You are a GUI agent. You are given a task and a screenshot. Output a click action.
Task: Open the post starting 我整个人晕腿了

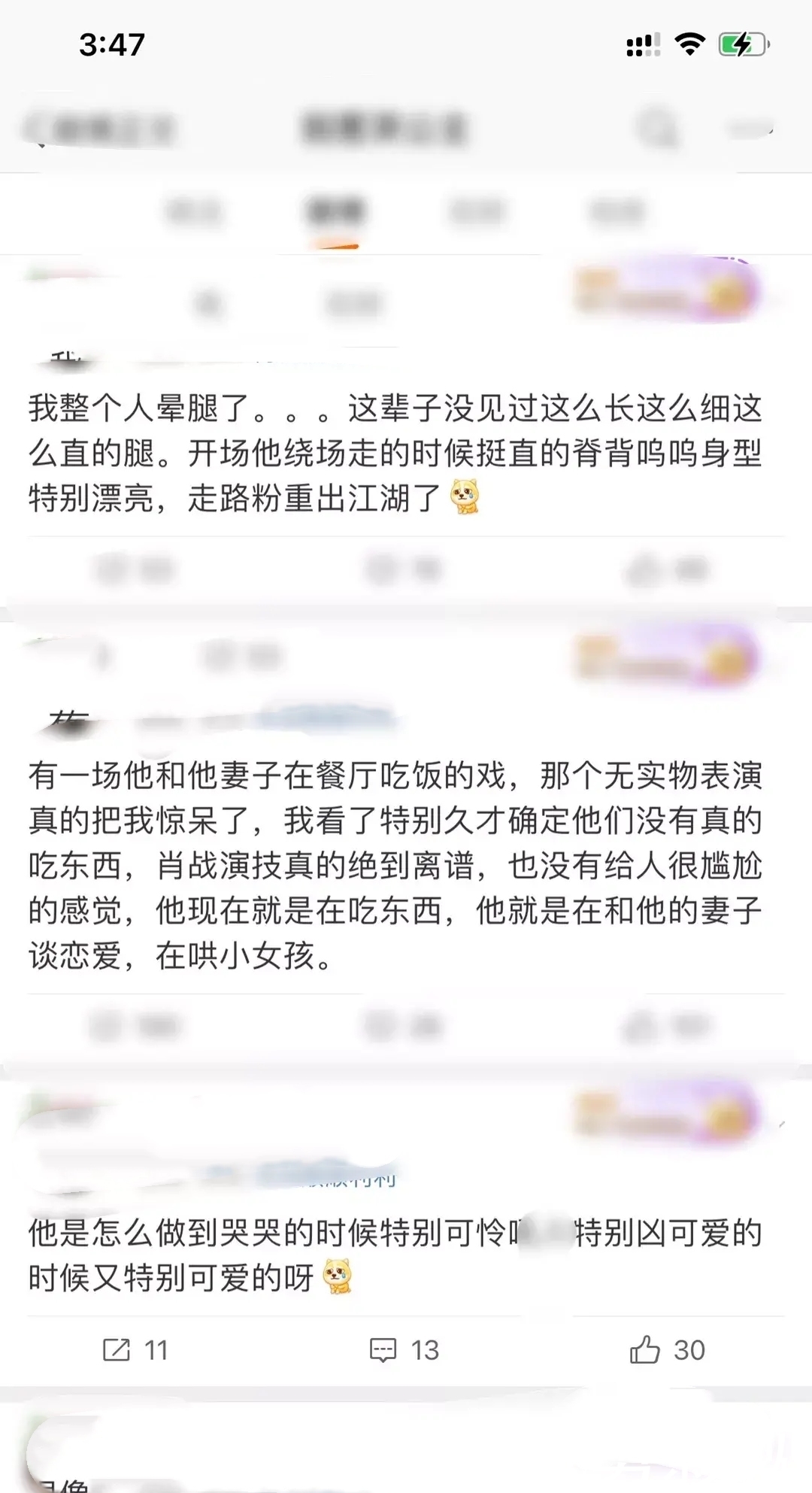pos(395,453)
